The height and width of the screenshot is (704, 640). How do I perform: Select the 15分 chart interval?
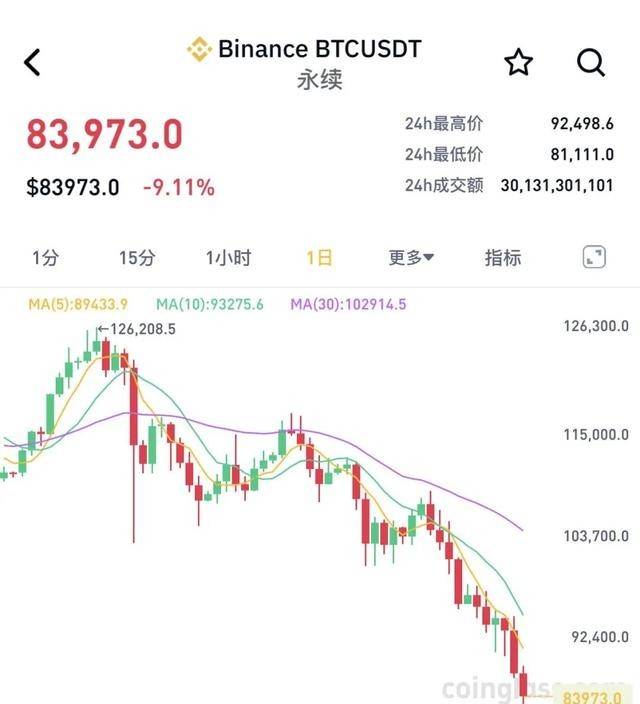[x=137, y=258]
